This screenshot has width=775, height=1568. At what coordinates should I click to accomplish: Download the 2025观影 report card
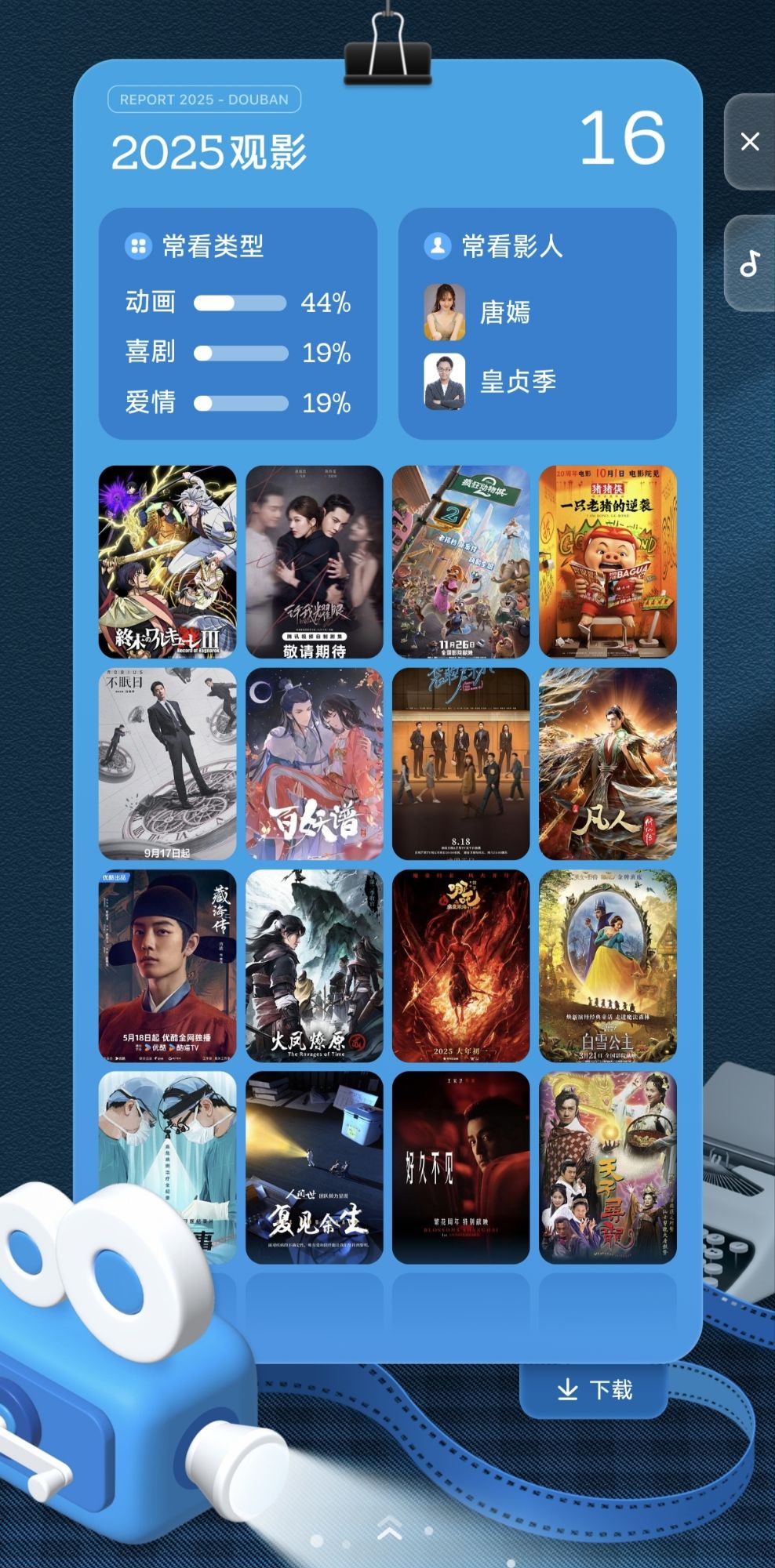[594, 1390]
